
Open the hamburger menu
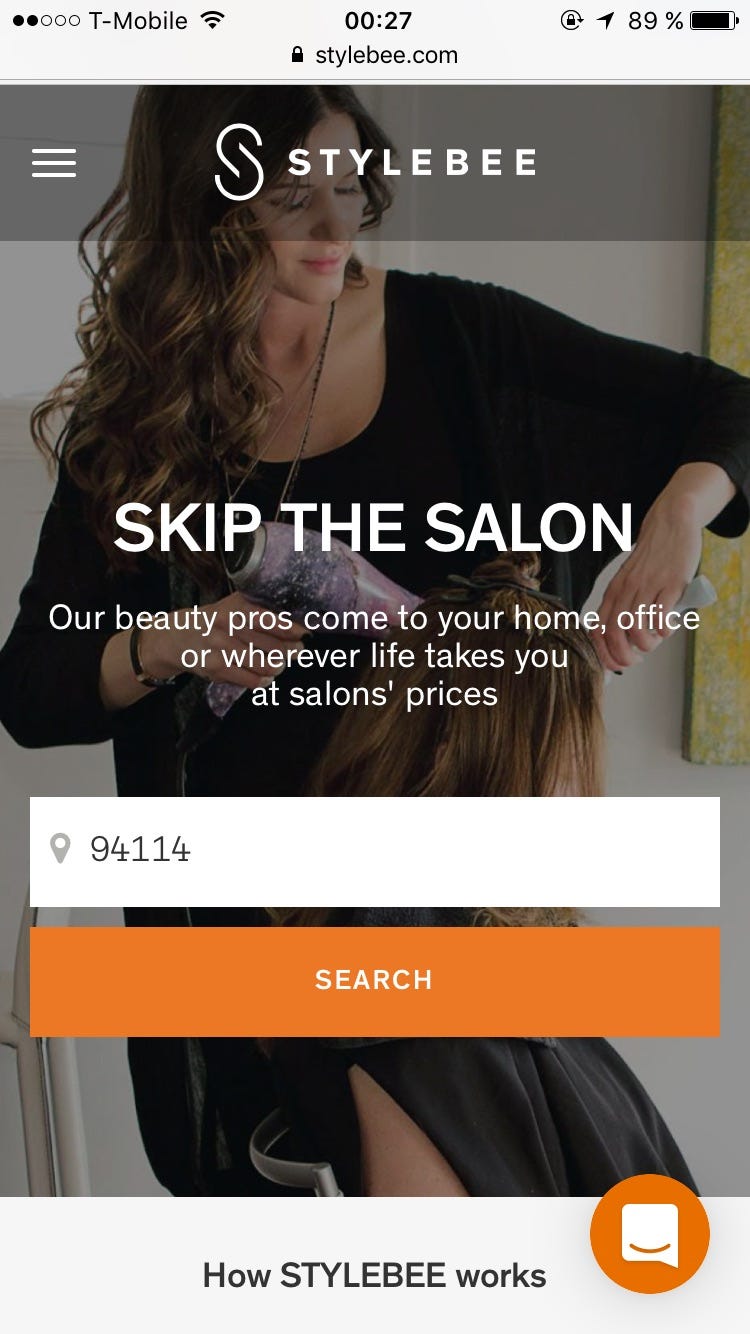tap(54, 163)
